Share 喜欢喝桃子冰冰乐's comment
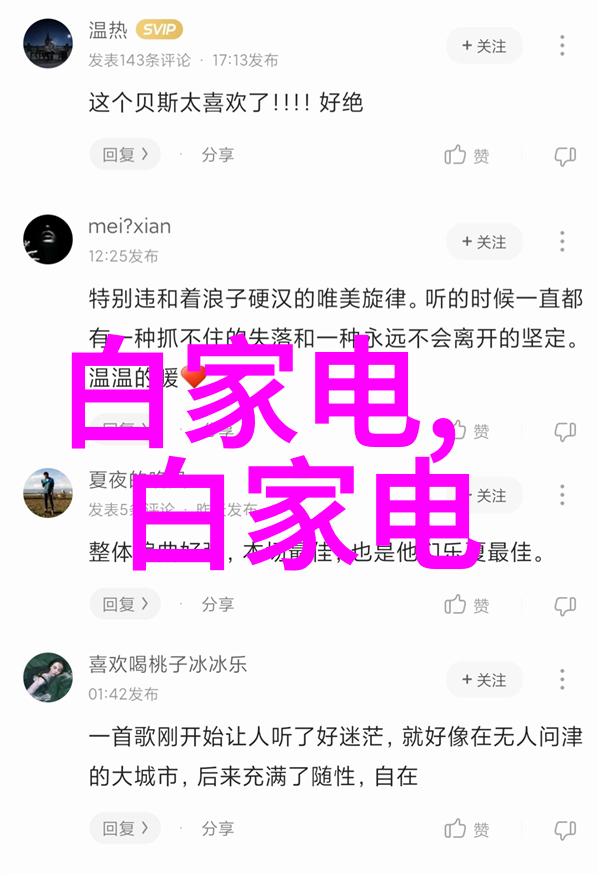This screenshot has height=876, width=600. pos(217,828)
